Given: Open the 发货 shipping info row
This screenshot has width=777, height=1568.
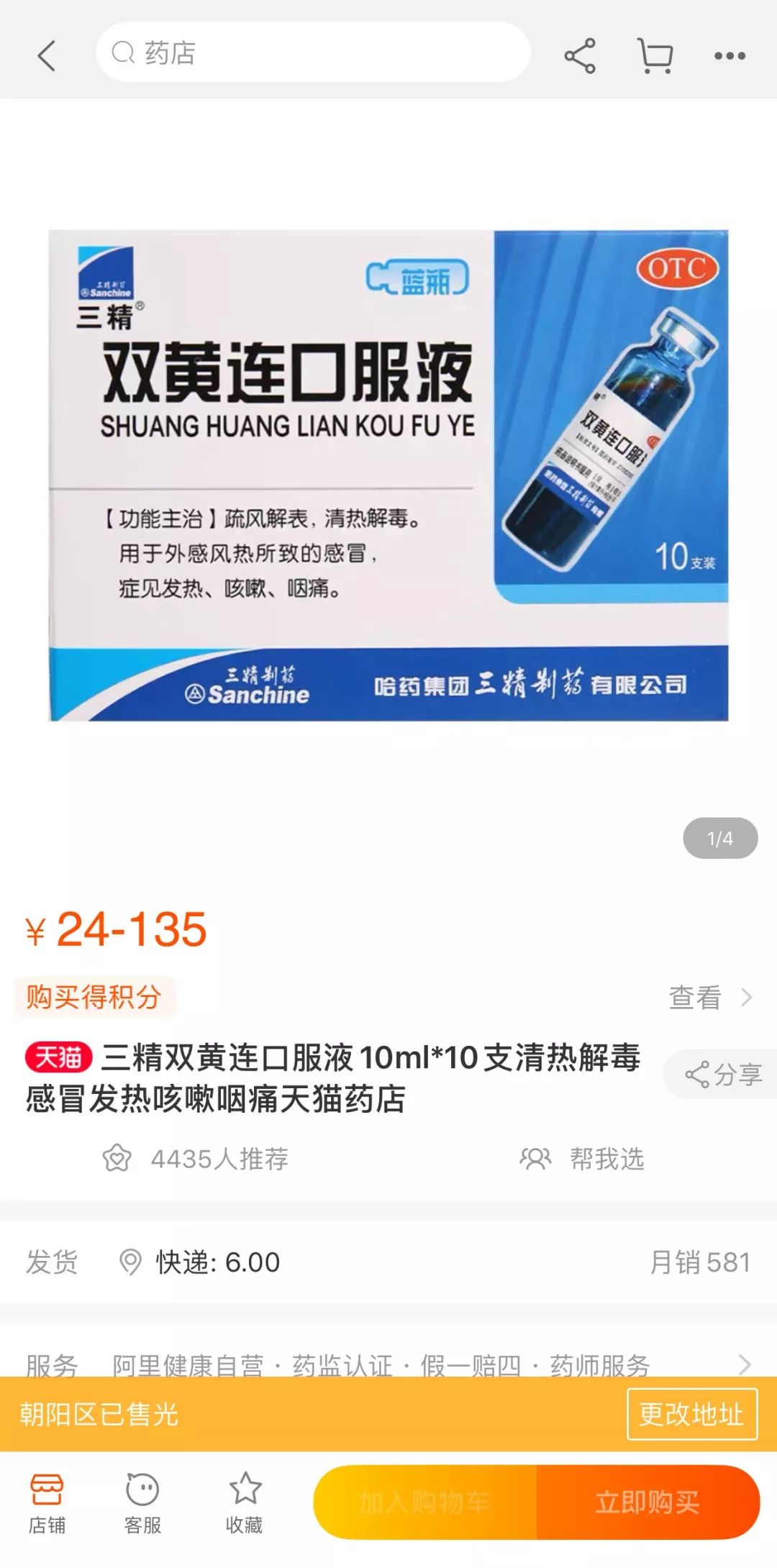Looking at the screenshot, I should click(388, 1262).
